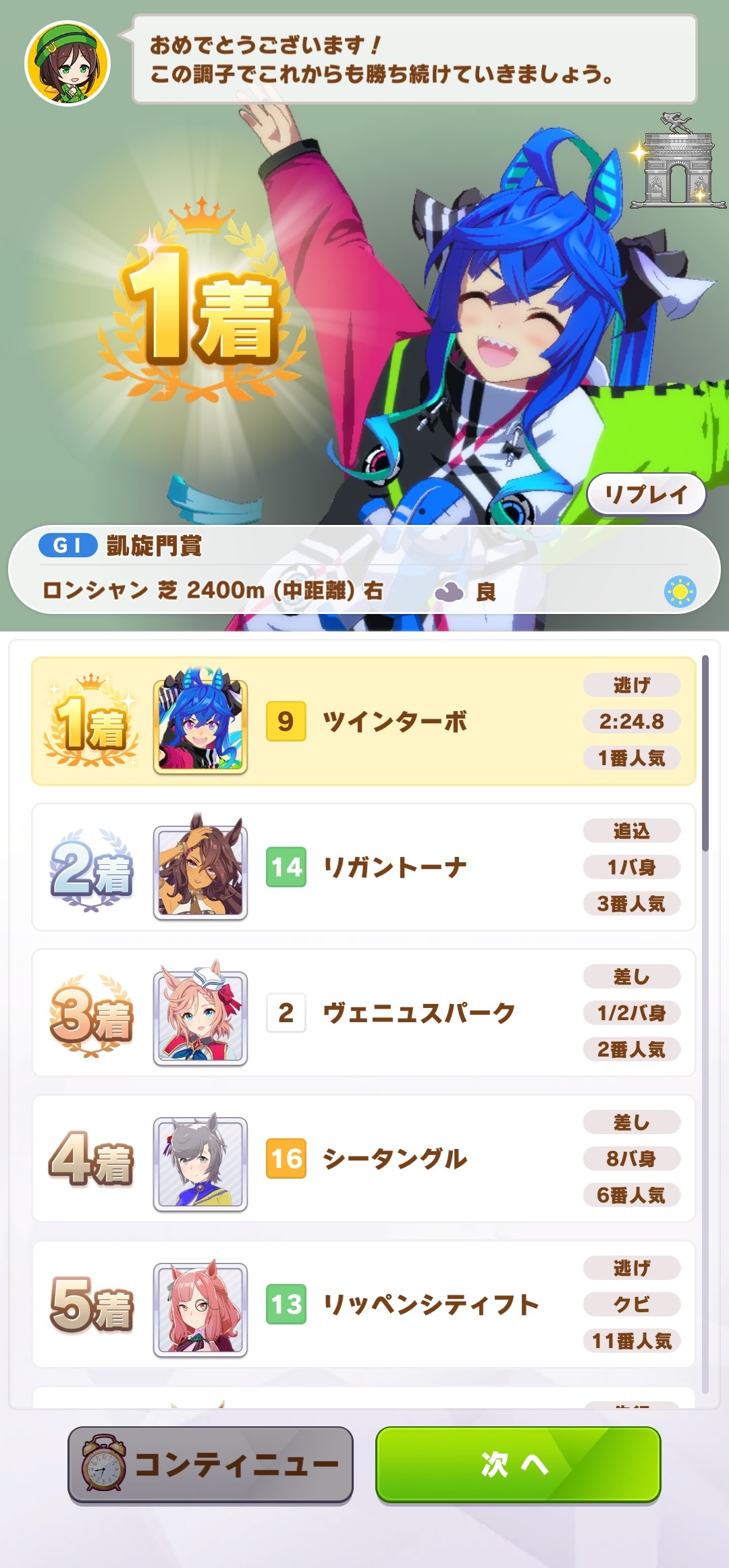The width and height of the screenshot is (729, 1568).
Task: Watch the race replay (リプレイ)
Action: pyautogui.click(x=646, y=495)
